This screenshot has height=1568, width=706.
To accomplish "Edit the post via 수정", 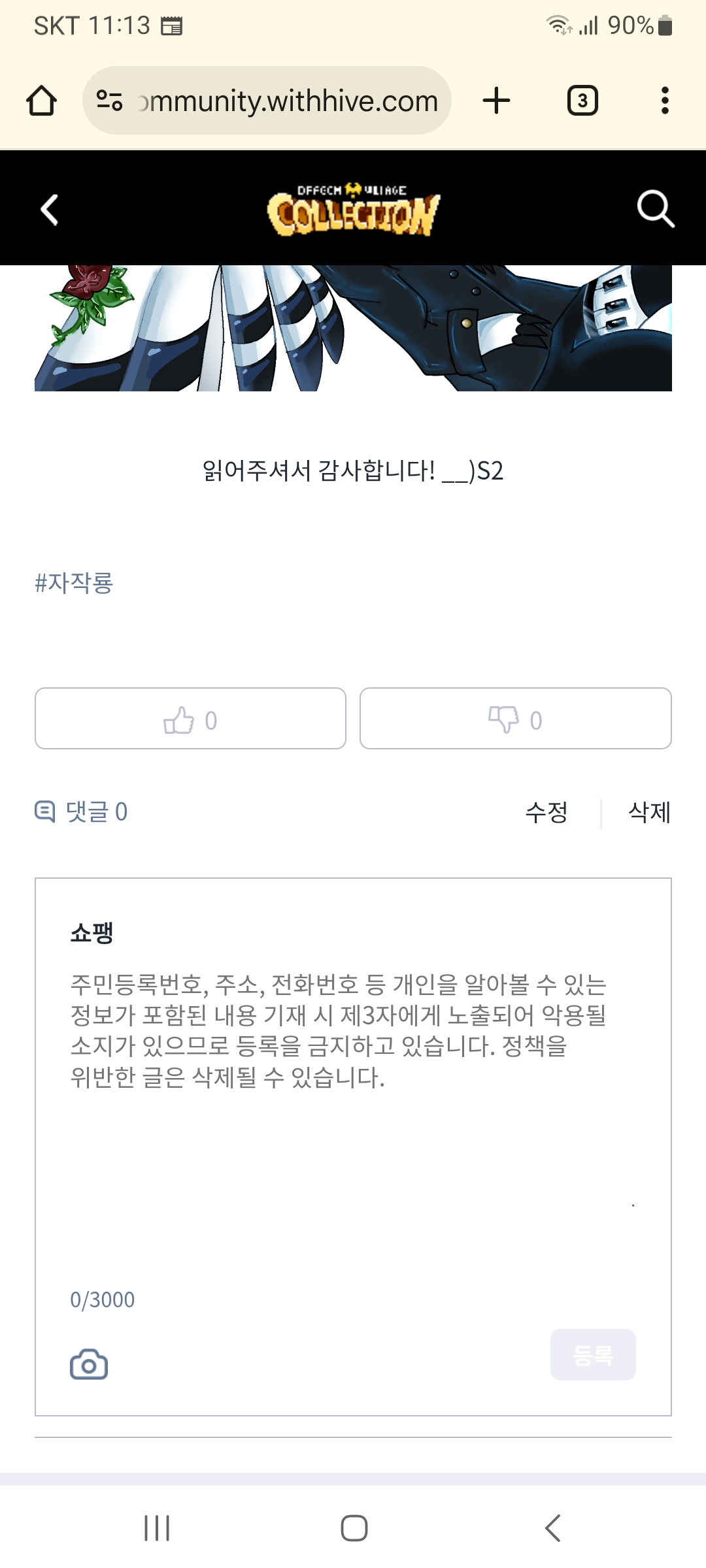I will [546, 812].
